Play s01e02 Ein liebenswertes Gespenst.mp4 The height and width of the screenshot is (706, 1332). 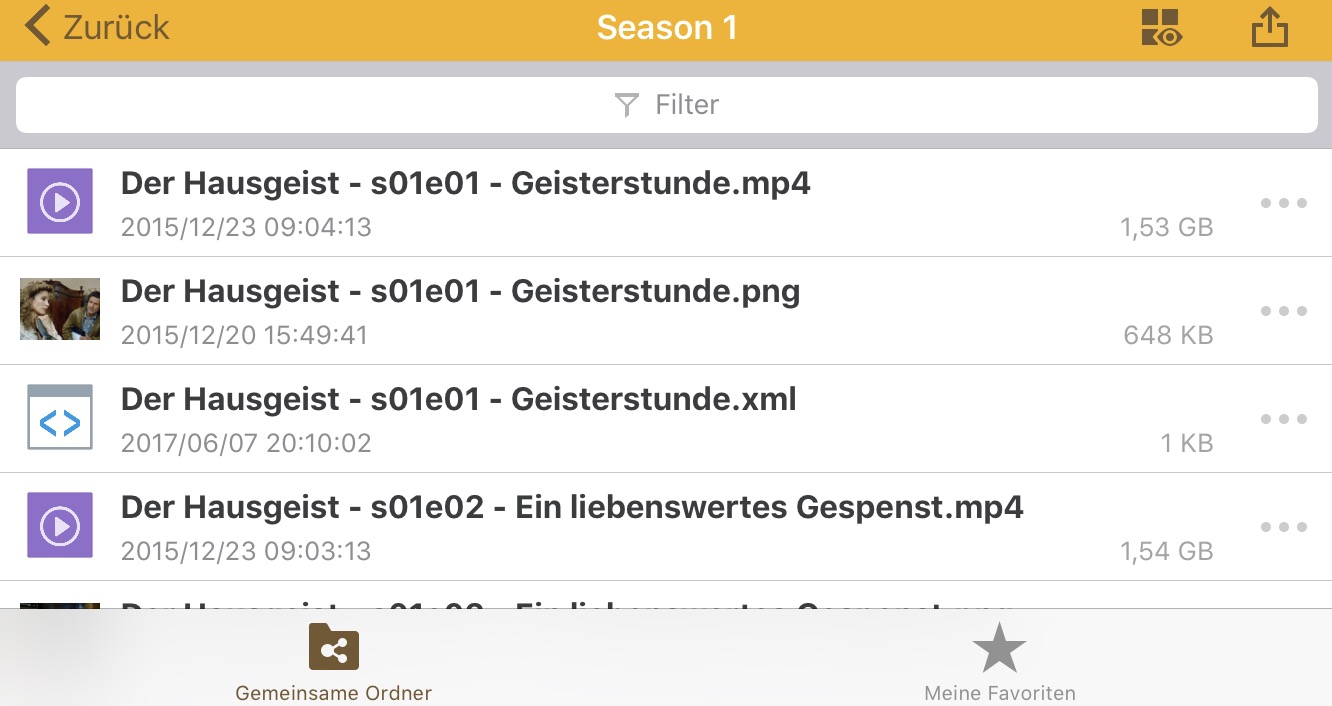click(x=571, y=508)
